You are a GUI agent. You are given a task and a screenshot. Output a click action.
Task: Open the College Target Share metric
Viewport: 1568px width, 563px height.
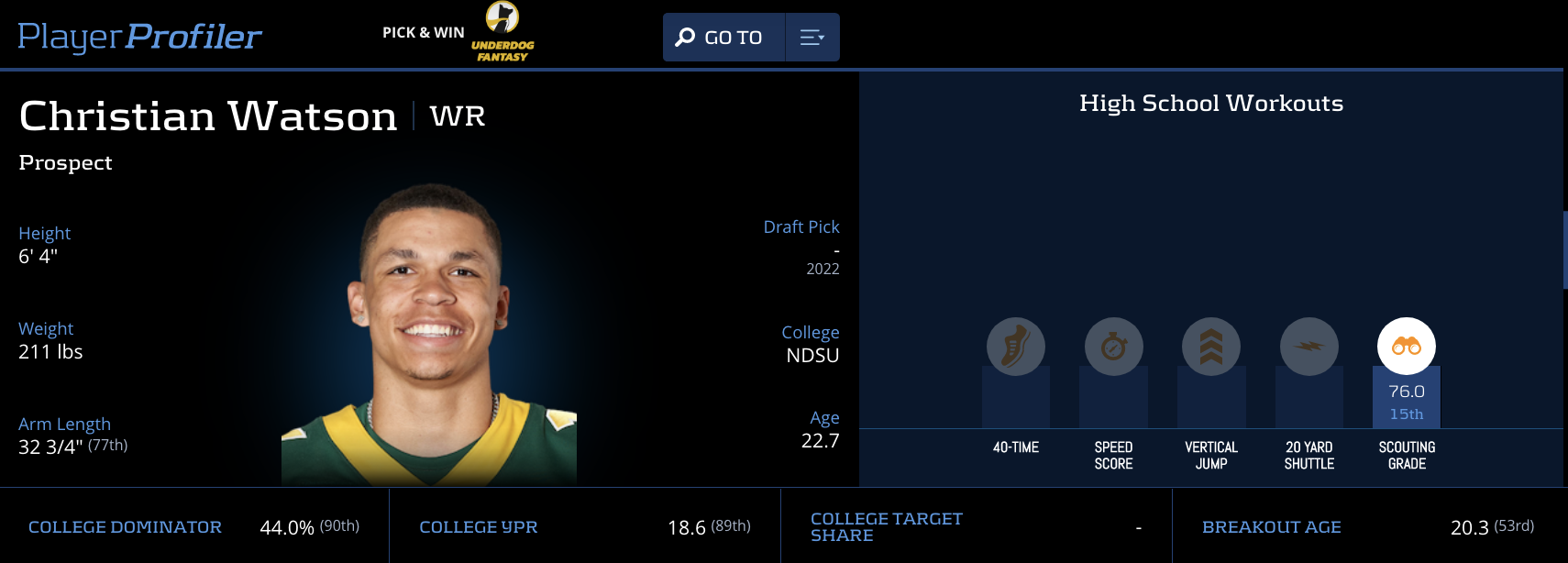pos(886,527)
